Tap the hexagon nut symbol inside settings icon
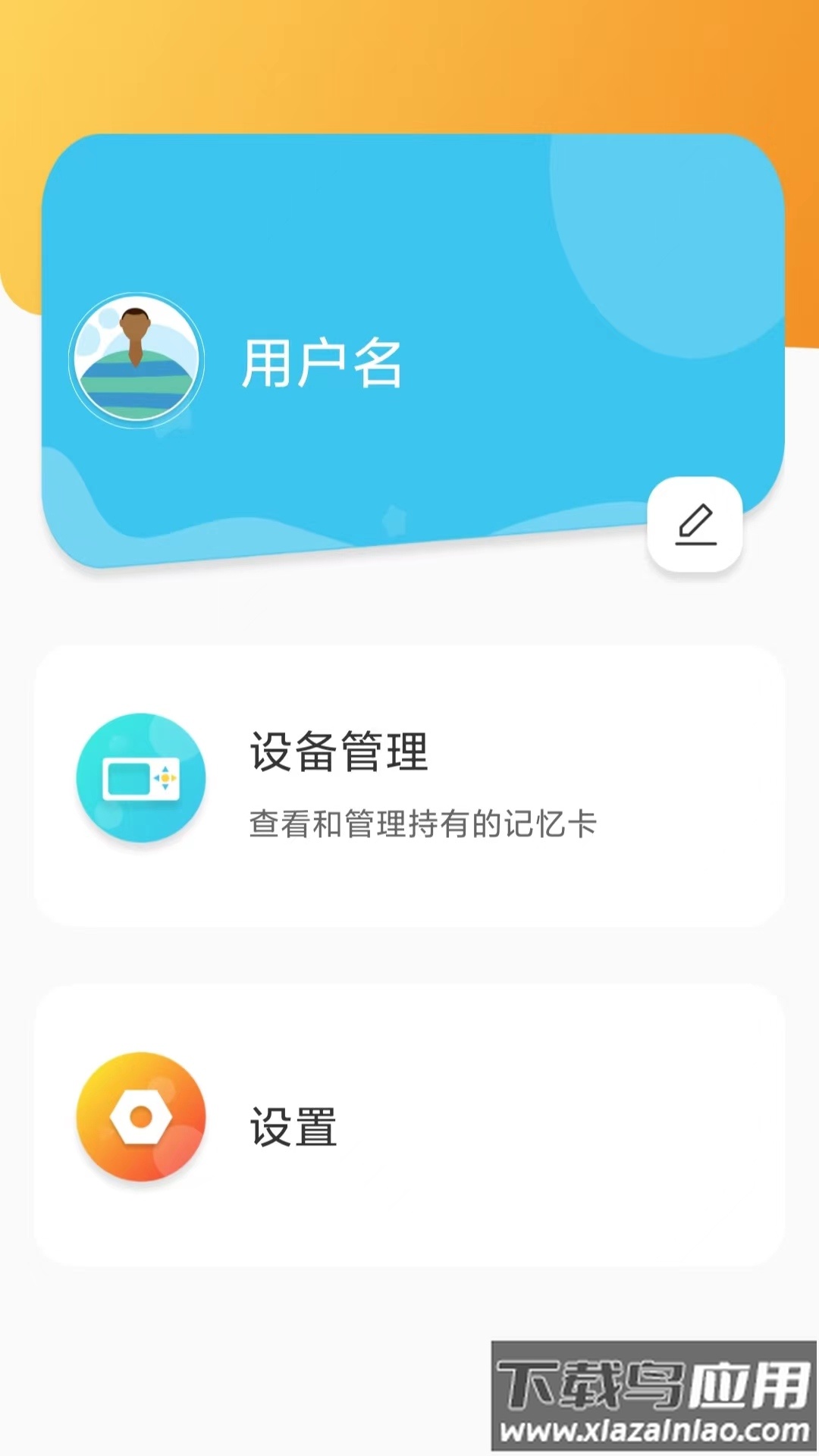The height and width of the screenshot is (1456, 819). (140, 1115)
